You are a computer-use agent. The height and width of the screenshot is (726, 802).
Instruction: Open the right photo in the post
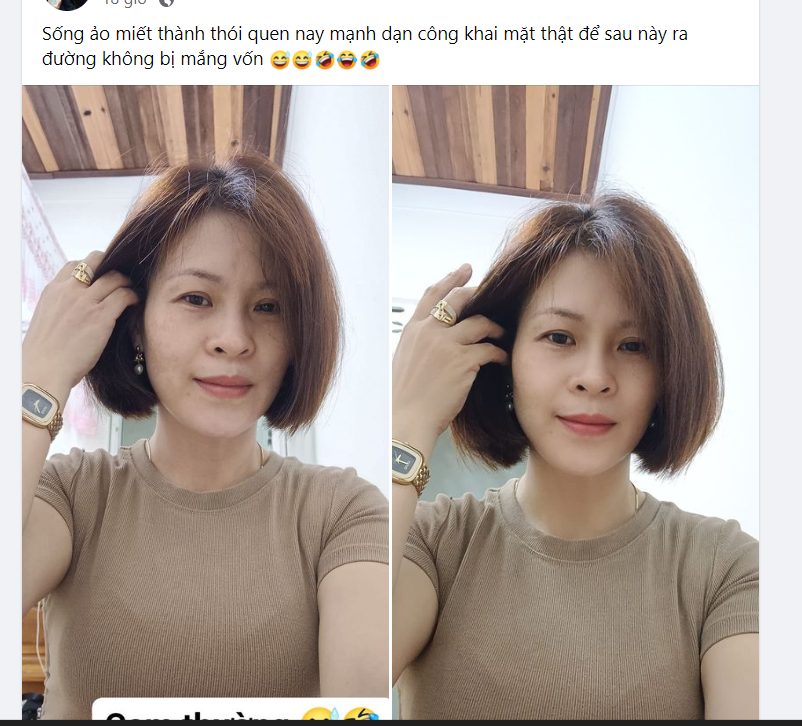tap(575, 400)
